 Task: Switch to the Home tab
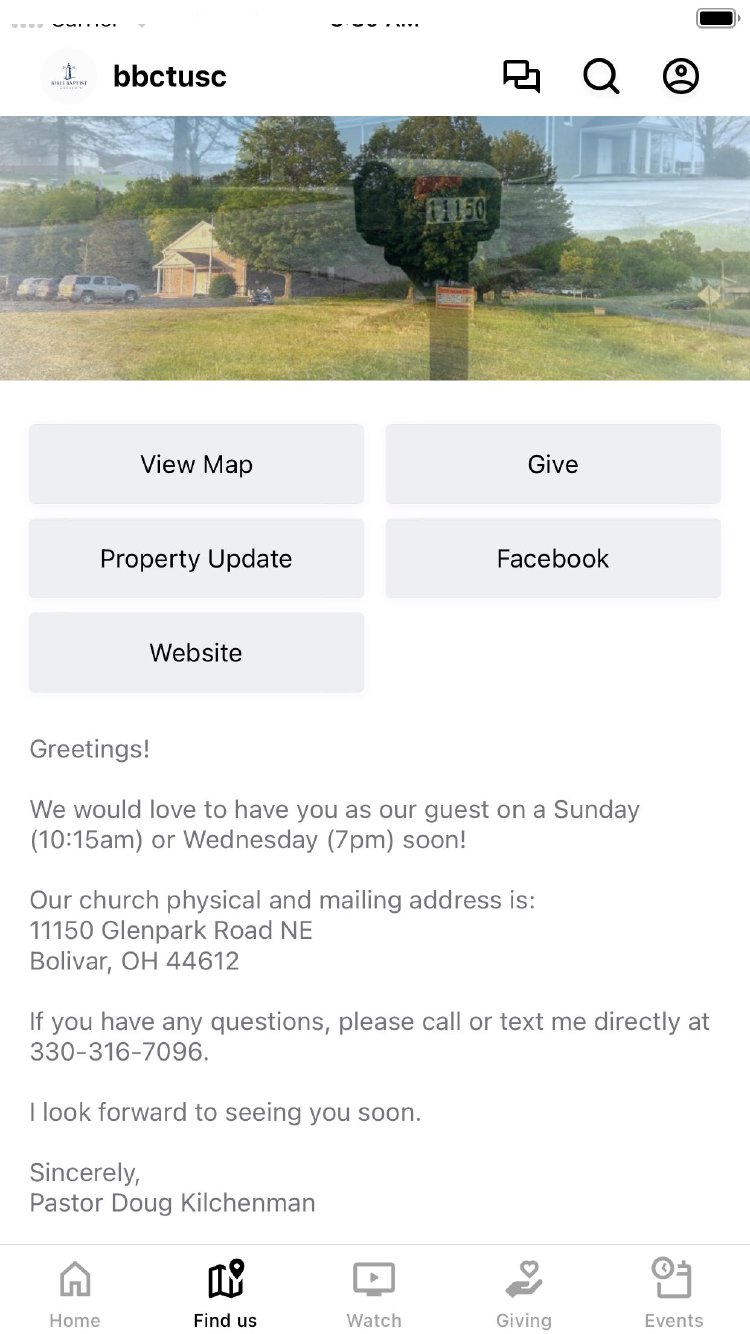(75, 1293)
